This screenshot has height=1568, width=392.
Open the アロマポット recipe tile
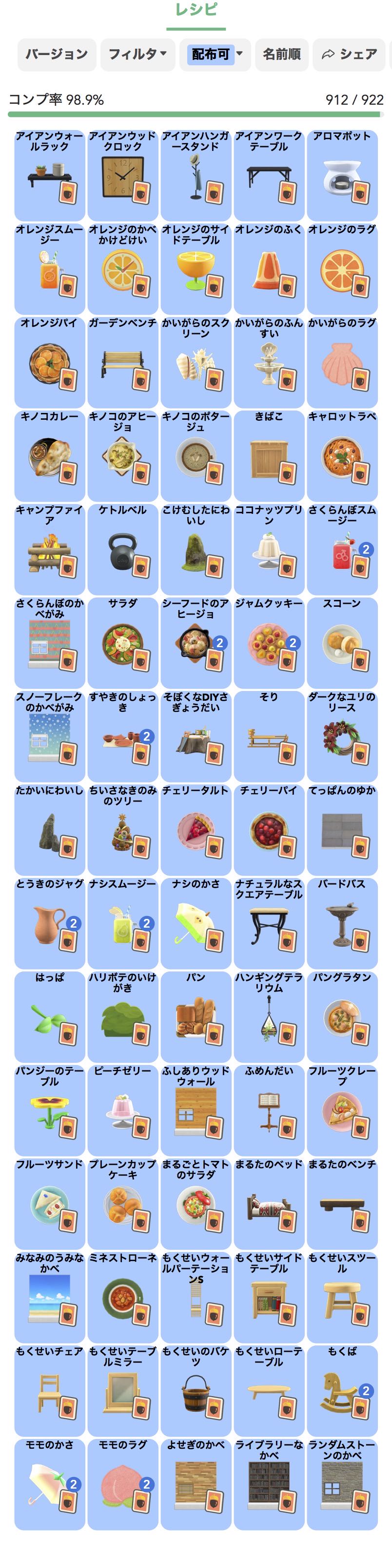click(x=342, y=175)
